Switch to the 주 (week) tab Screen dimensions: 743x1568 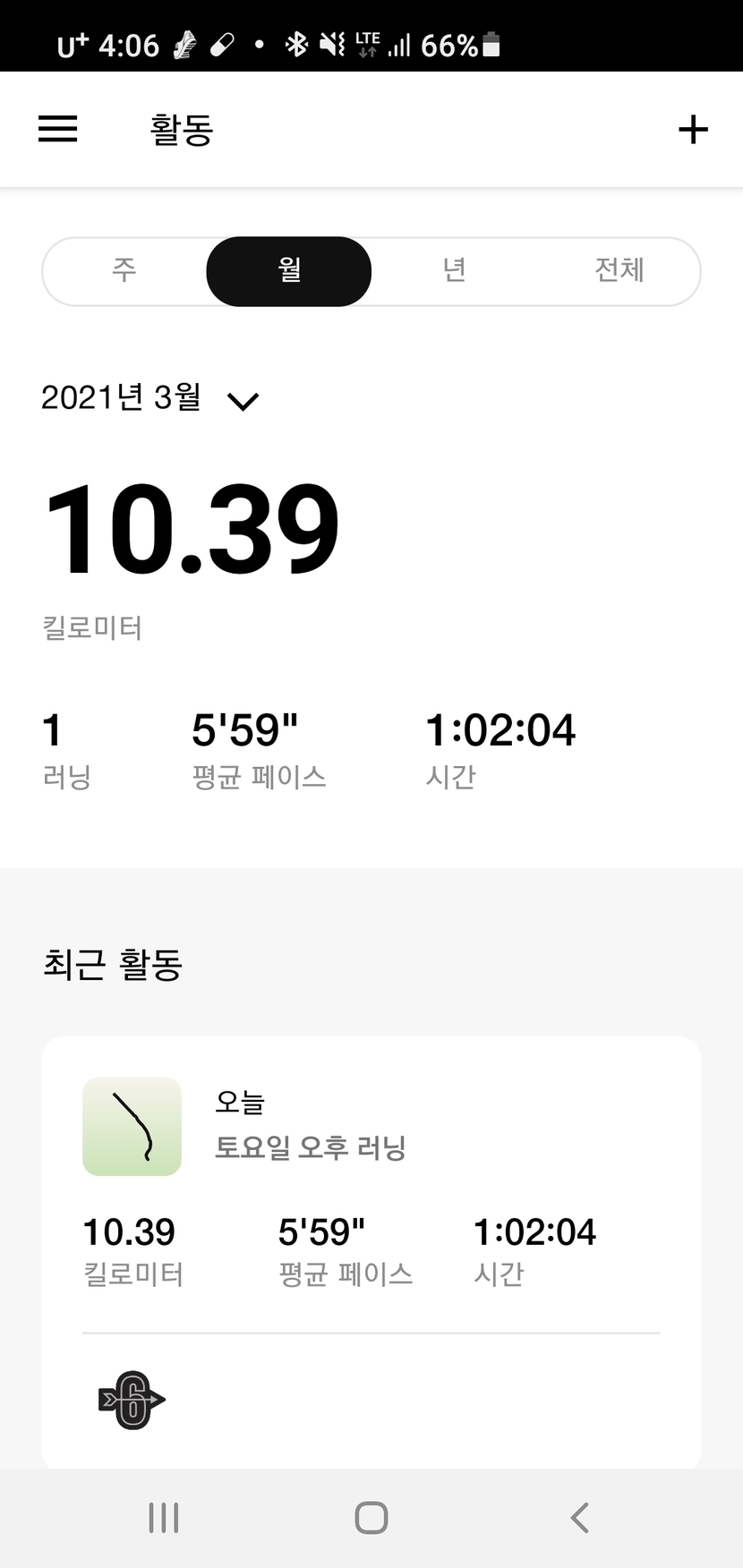click(124, 270)
